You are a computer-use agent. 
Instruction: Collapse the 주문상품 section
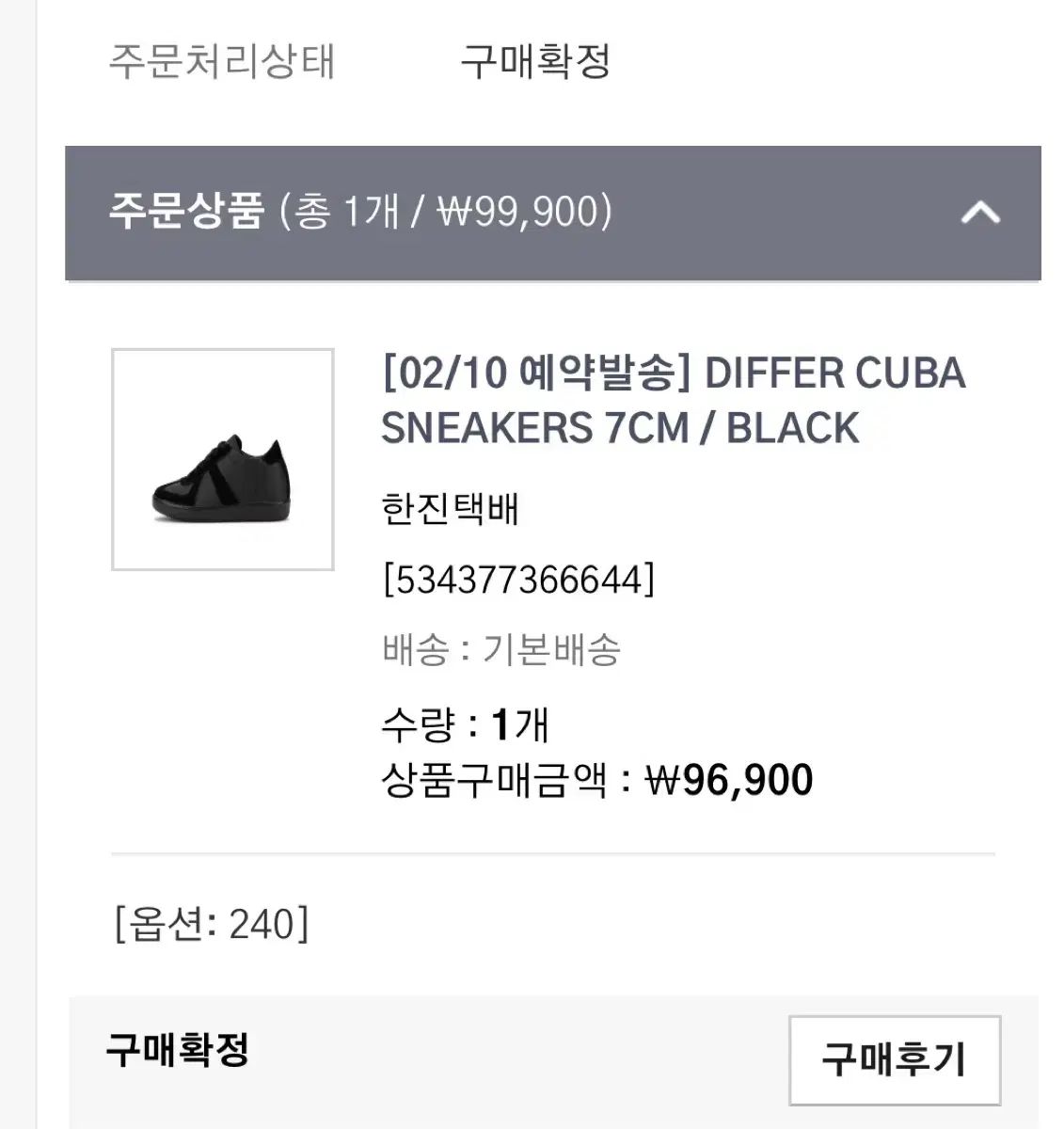click(979, 213)
